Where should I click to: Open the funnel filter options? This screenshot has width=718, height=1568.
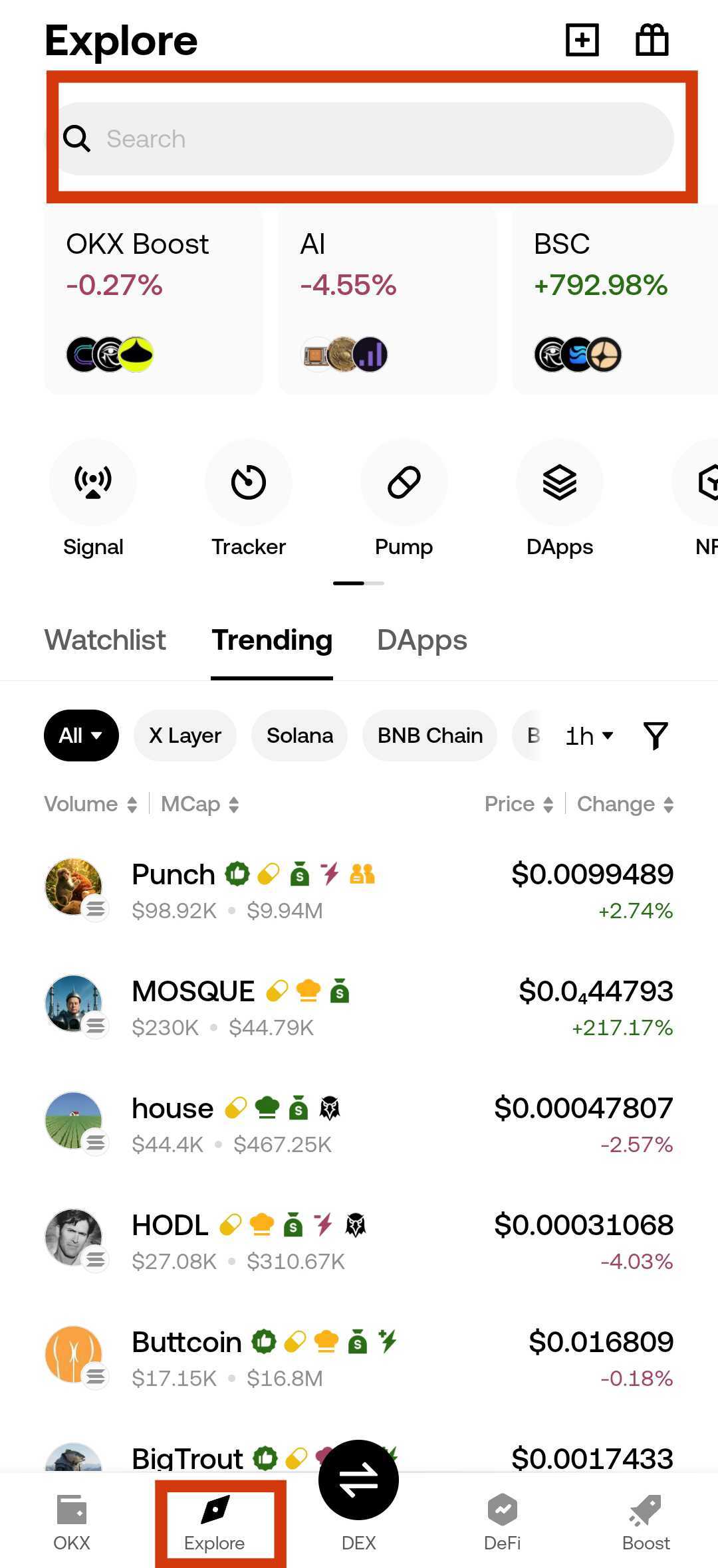point(656,735)
